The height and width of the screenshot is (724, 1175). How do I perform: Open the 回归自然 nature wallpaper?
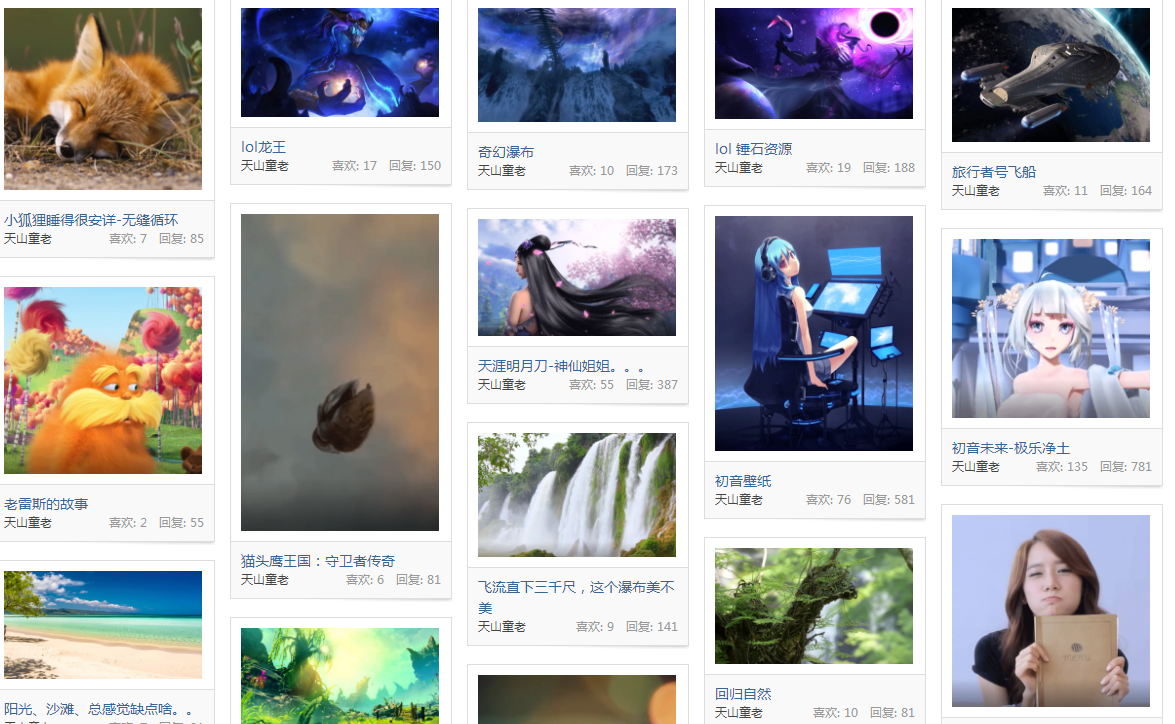tap(814, 605)
